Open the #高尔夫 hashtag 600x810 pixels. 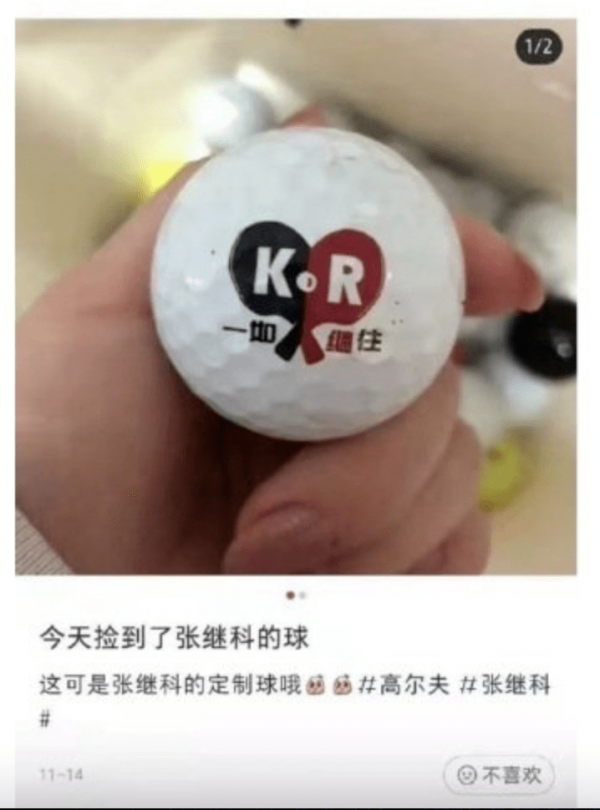(x=404, y=687)
